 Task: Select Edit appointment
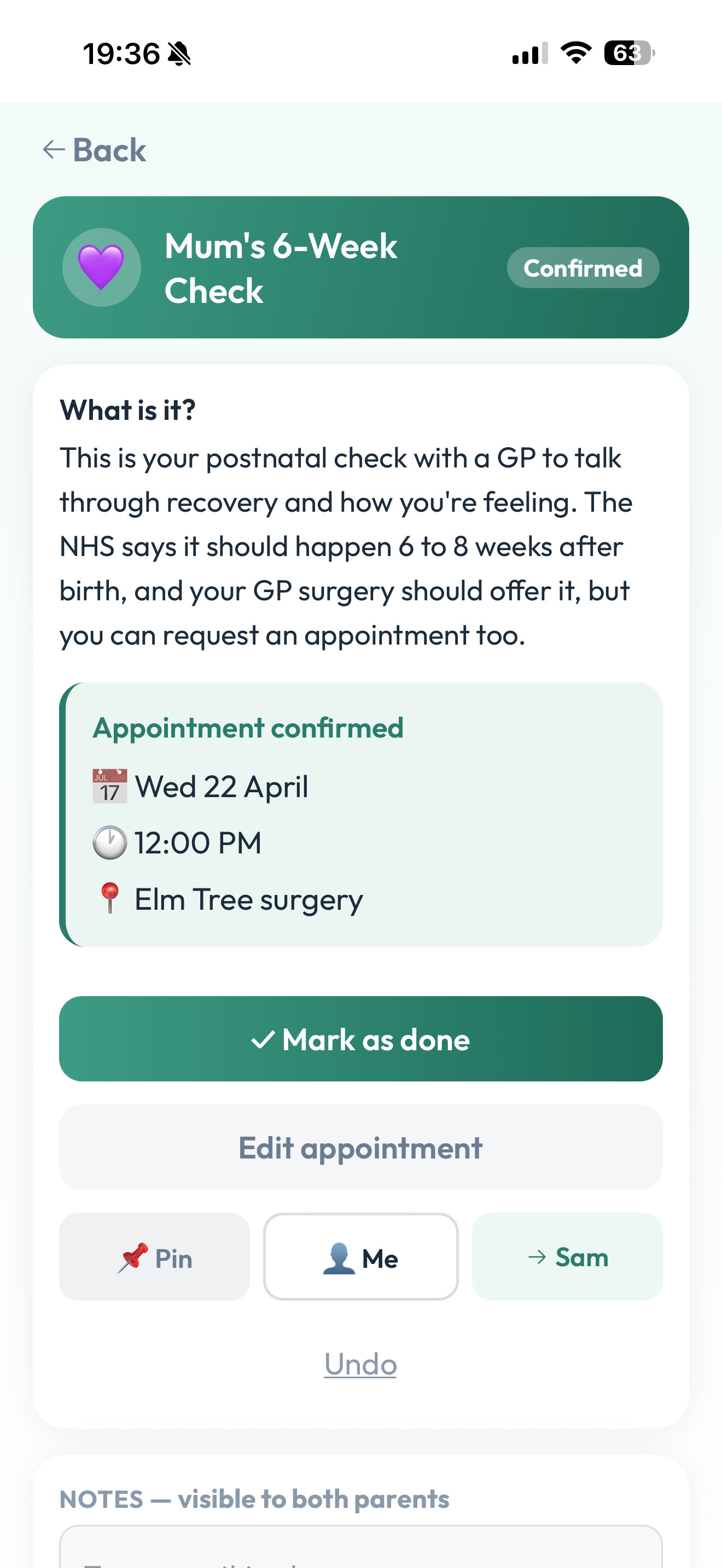360,1148
